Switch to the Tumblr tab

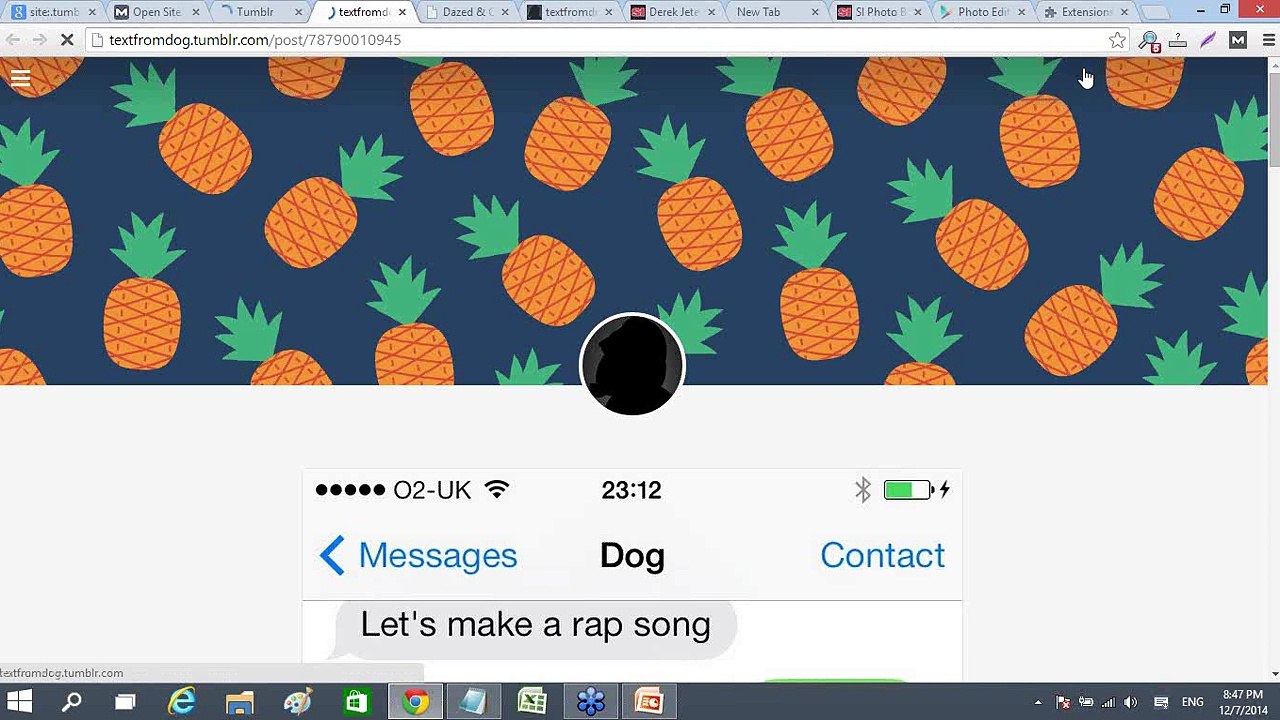coord(255,12)
